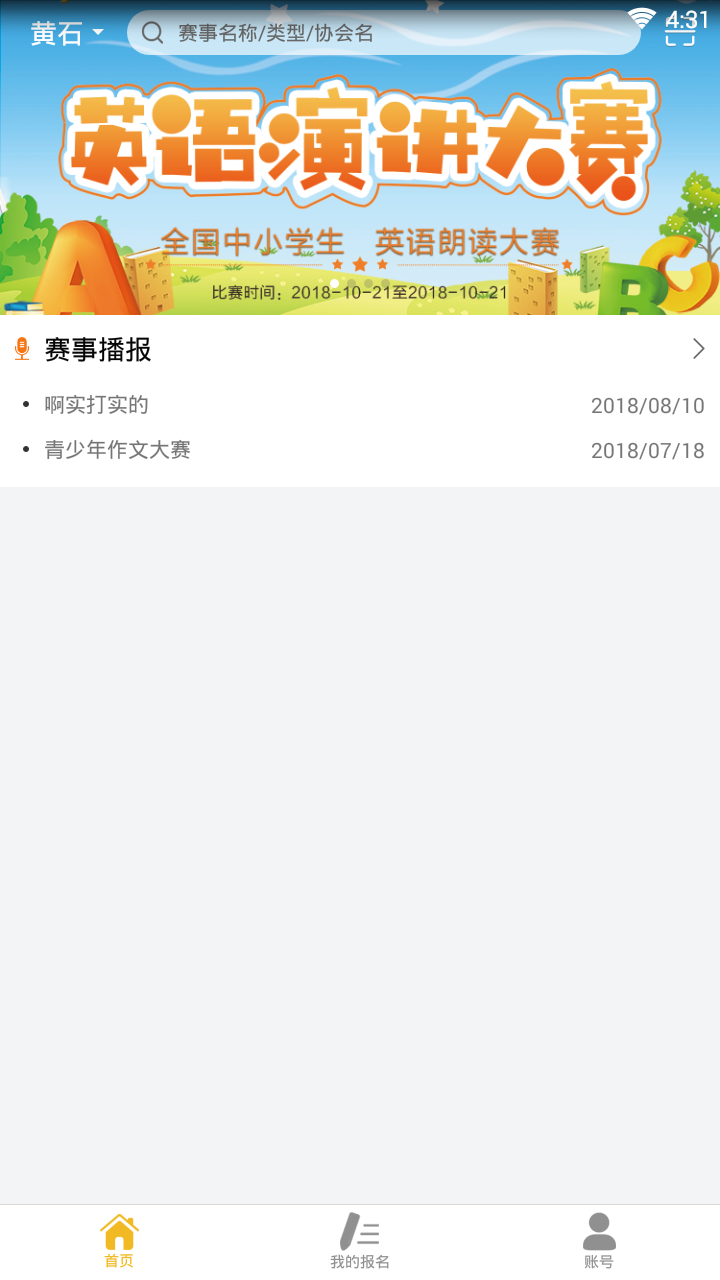This screenshot has width=720, height=1280.
Task: Open the 黄石 city selector dropdown
Action: coord(66,34)
